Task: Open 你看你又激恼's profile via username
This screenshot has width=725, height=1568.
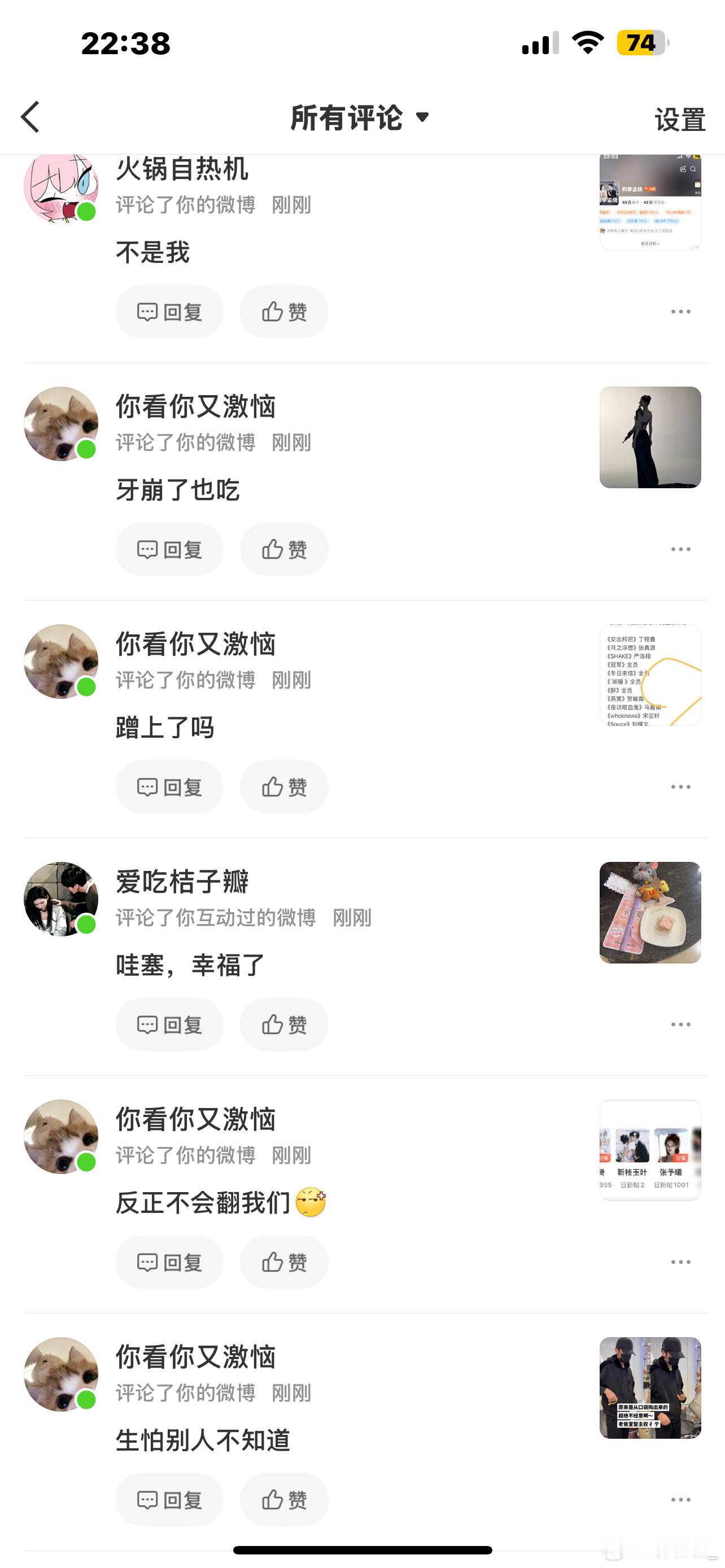Action: (x=195, y=406)
